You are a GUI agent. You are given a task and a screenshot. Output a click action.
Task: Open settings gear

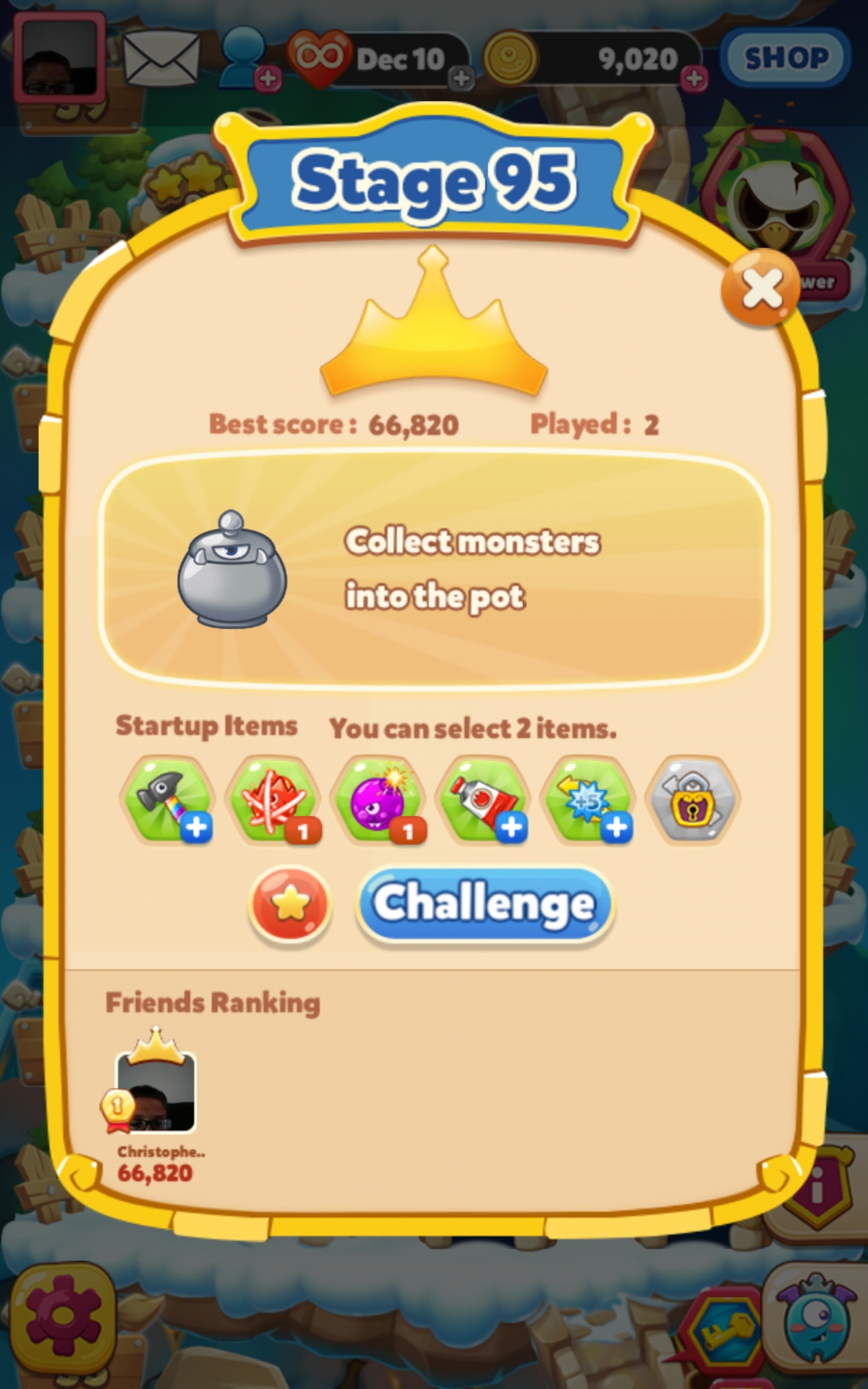pos(64,1317)
